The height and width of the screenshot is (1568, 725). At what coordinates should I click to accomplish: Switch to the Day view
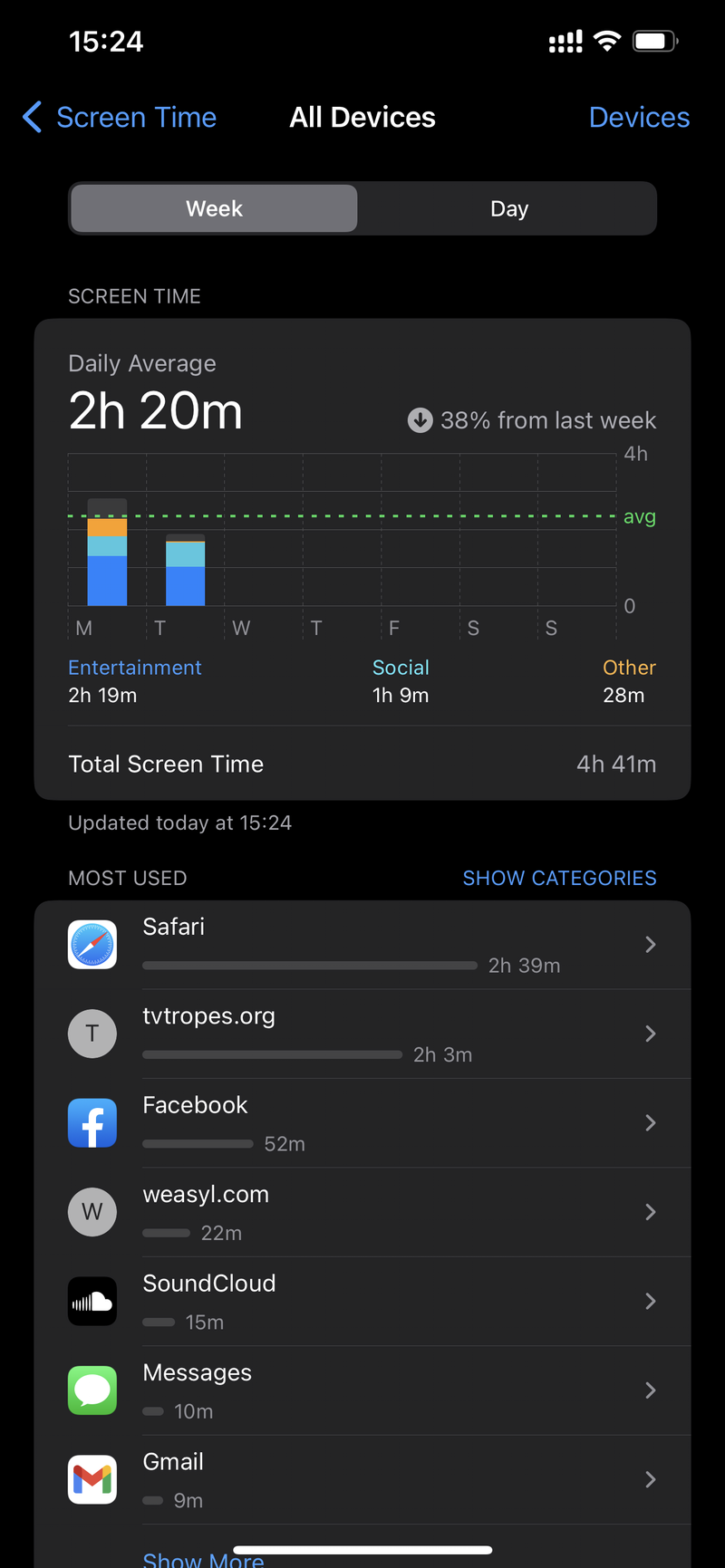pos(508,208)
